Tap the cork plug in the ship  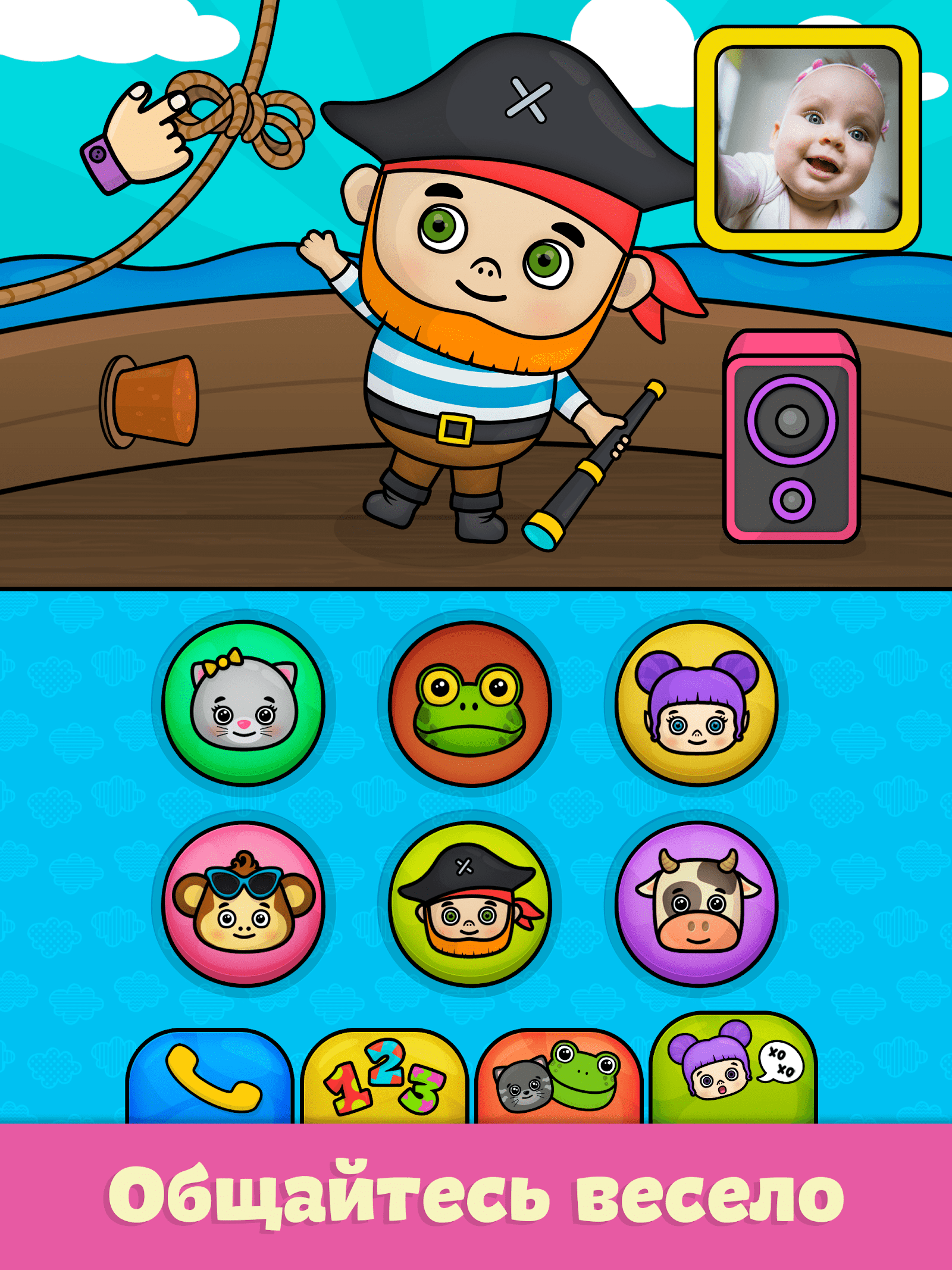(150, 401)
